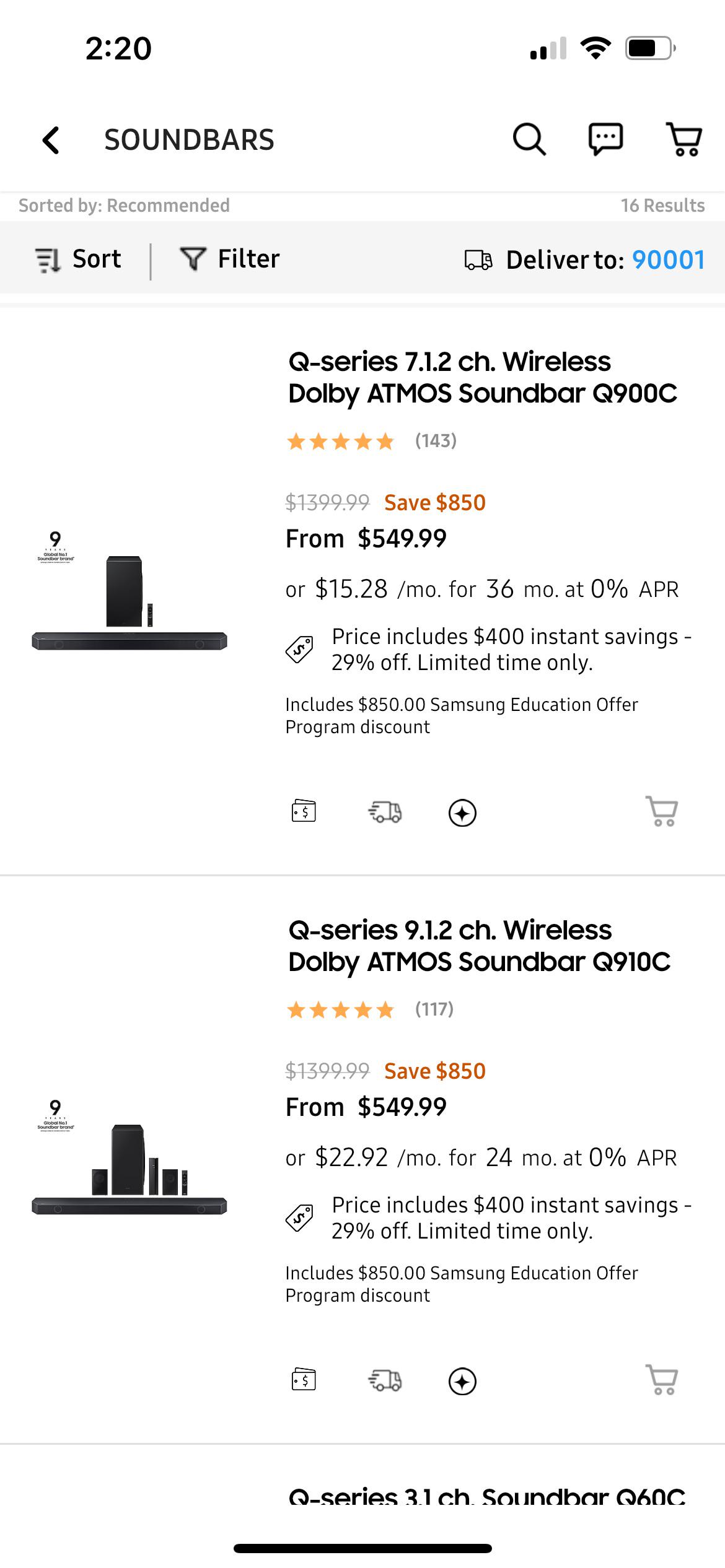Click the Q910C star rating

click(x=340, y=1009)
